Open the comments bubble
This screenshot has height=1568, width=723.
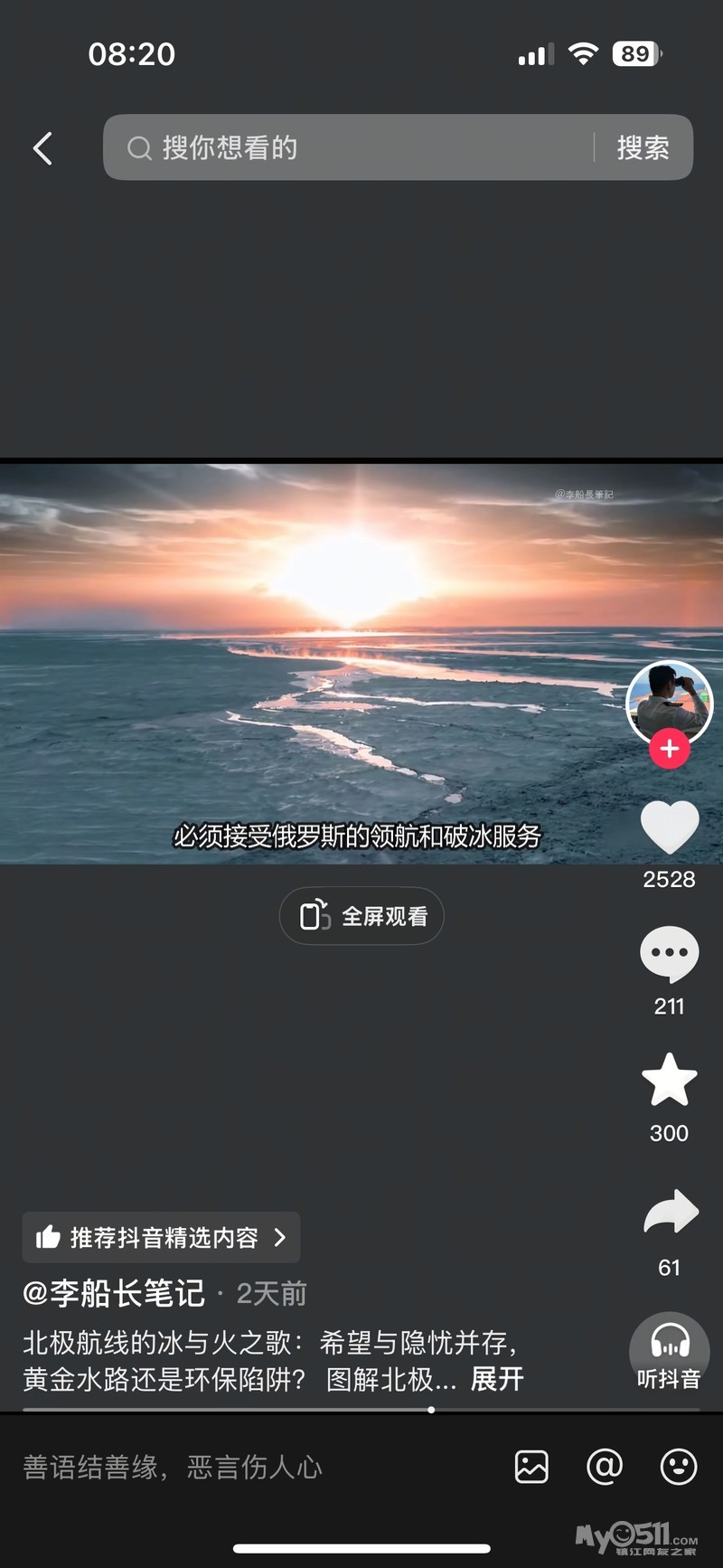click(x=669, y=953)
